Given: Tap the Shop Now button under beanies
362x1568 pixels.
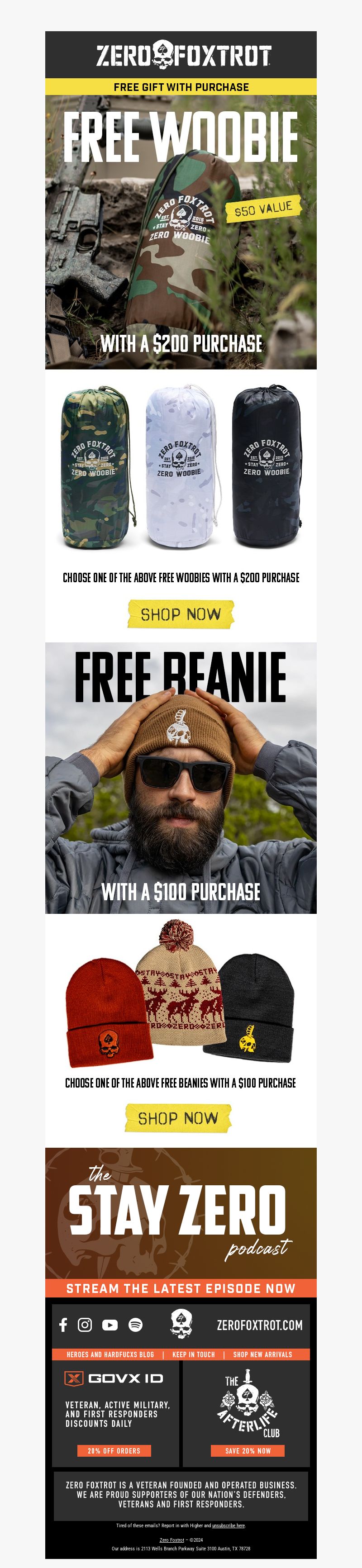Looking at the screenshot, I should click(178, 1117).
